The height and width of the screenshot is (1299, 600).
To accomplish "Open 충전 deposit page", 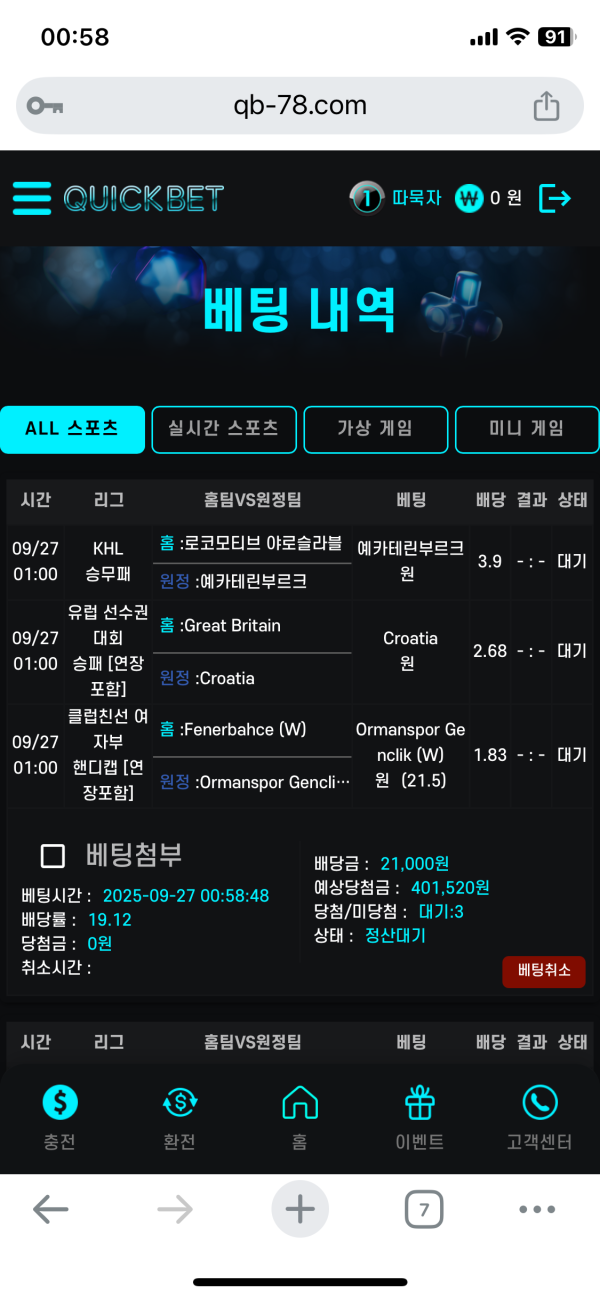I will tap(60, 1118).
